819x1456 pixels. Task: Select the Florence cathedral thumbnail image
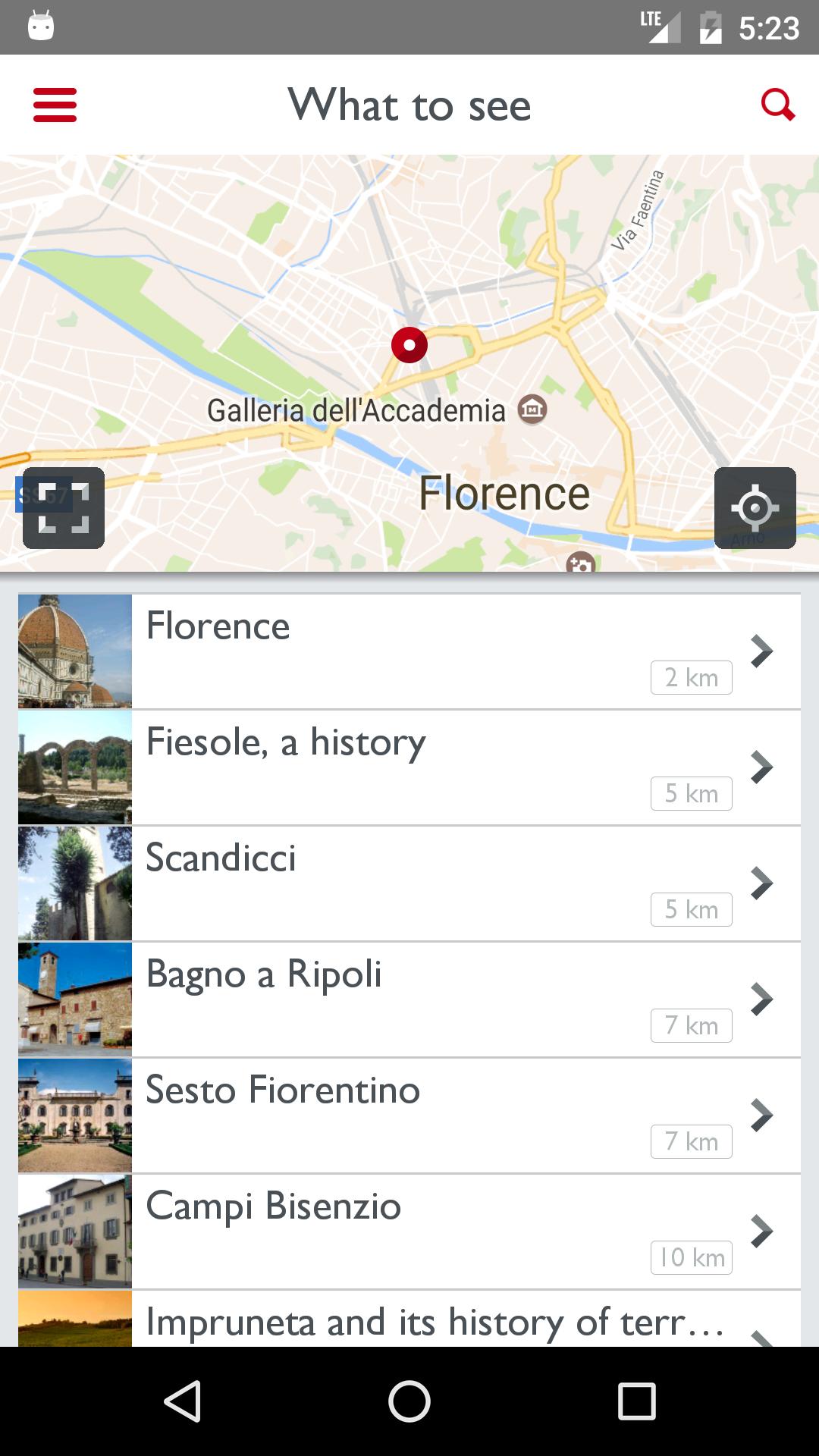74,651
